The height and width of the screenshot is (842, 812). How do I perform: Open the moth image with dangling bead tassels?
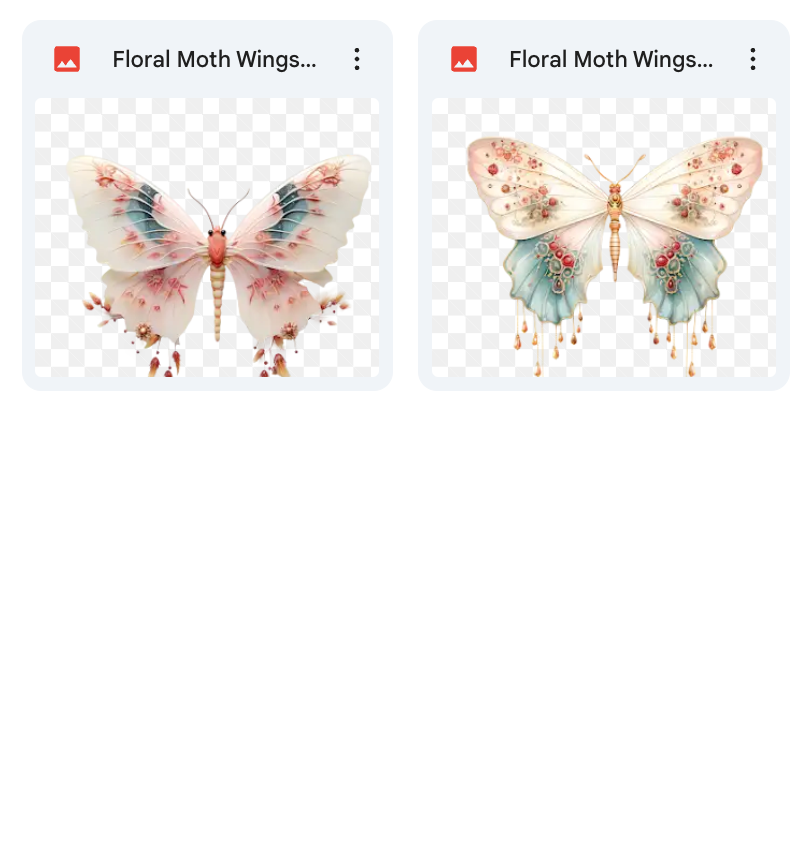coord(603,237)
